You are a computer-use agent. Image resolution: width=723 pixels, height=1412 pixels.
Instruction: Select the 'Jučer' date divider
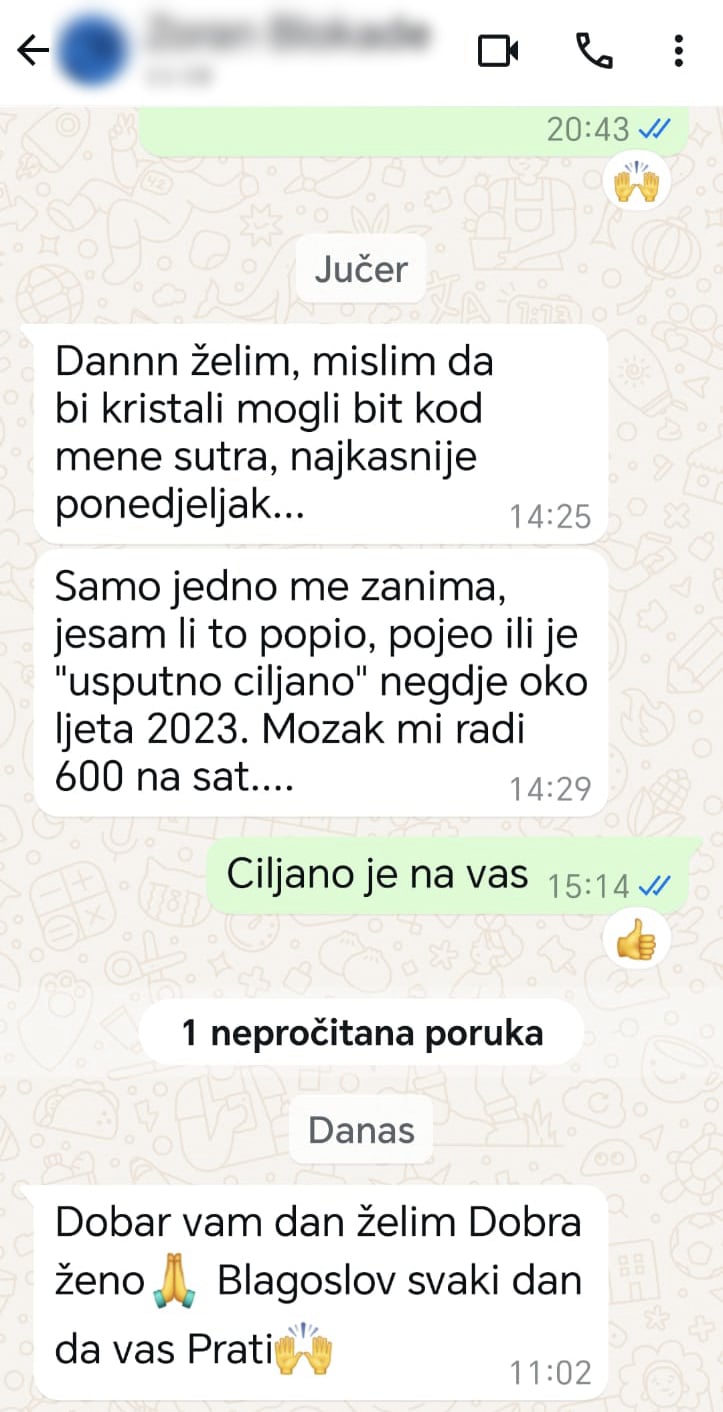[361, 269]
